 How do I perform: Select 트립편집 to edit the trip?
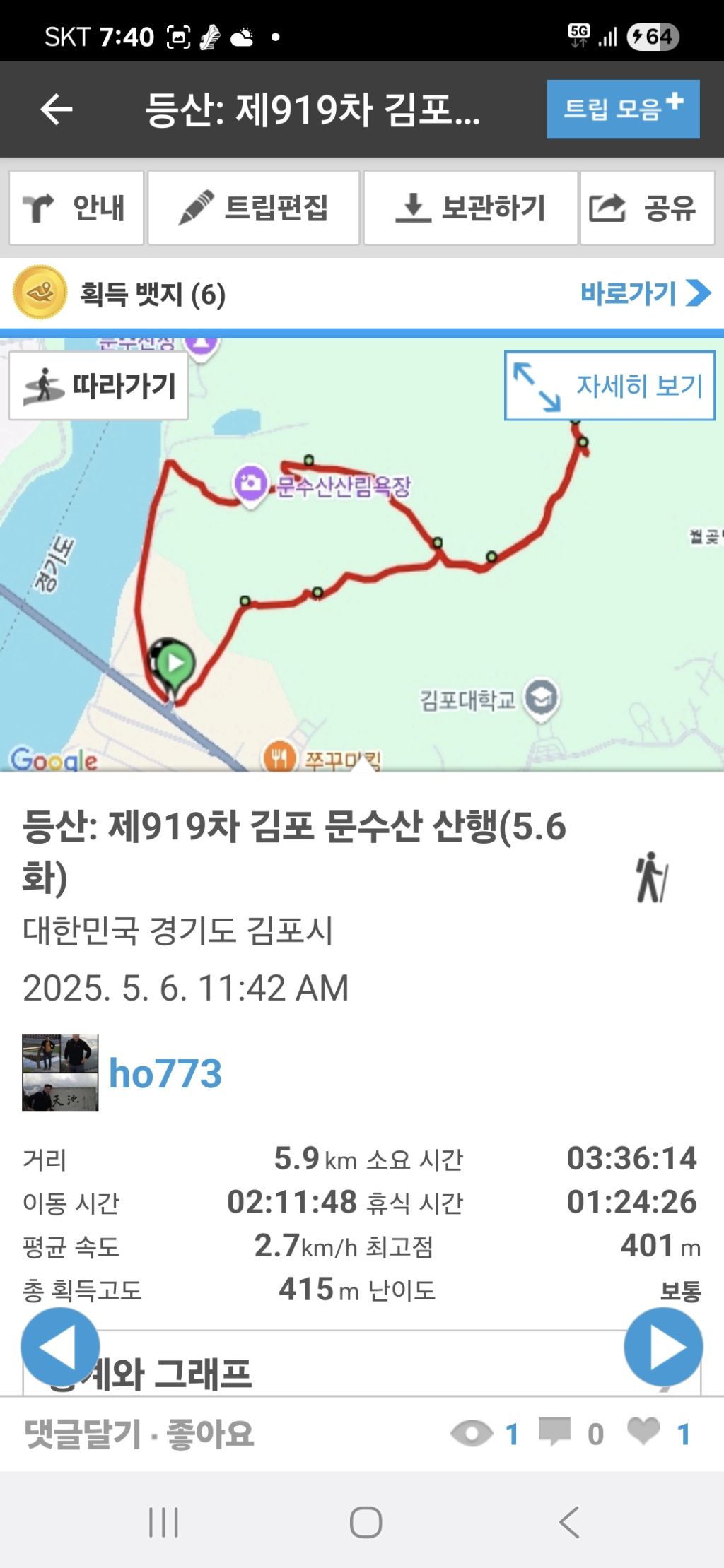point(254,208)
